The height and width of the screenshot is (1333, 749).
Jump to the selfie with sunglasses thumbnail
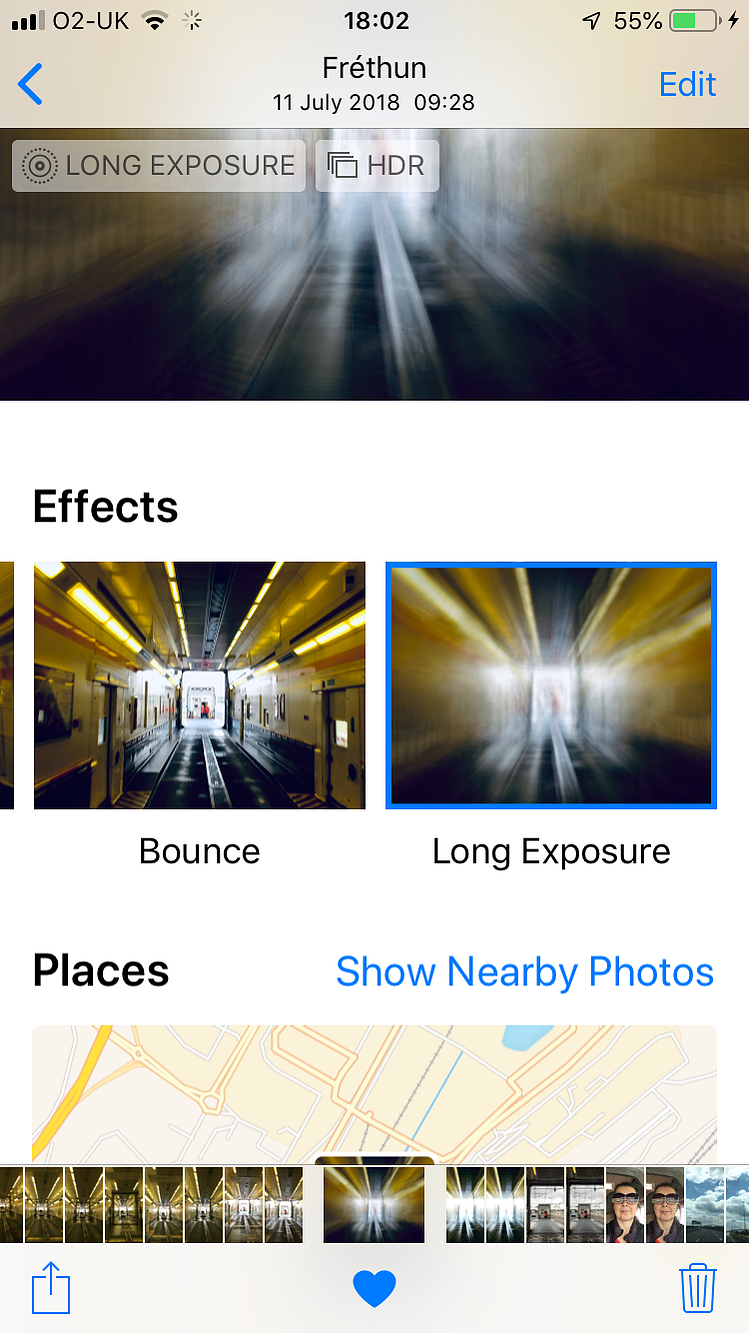tap(625, 1204)
